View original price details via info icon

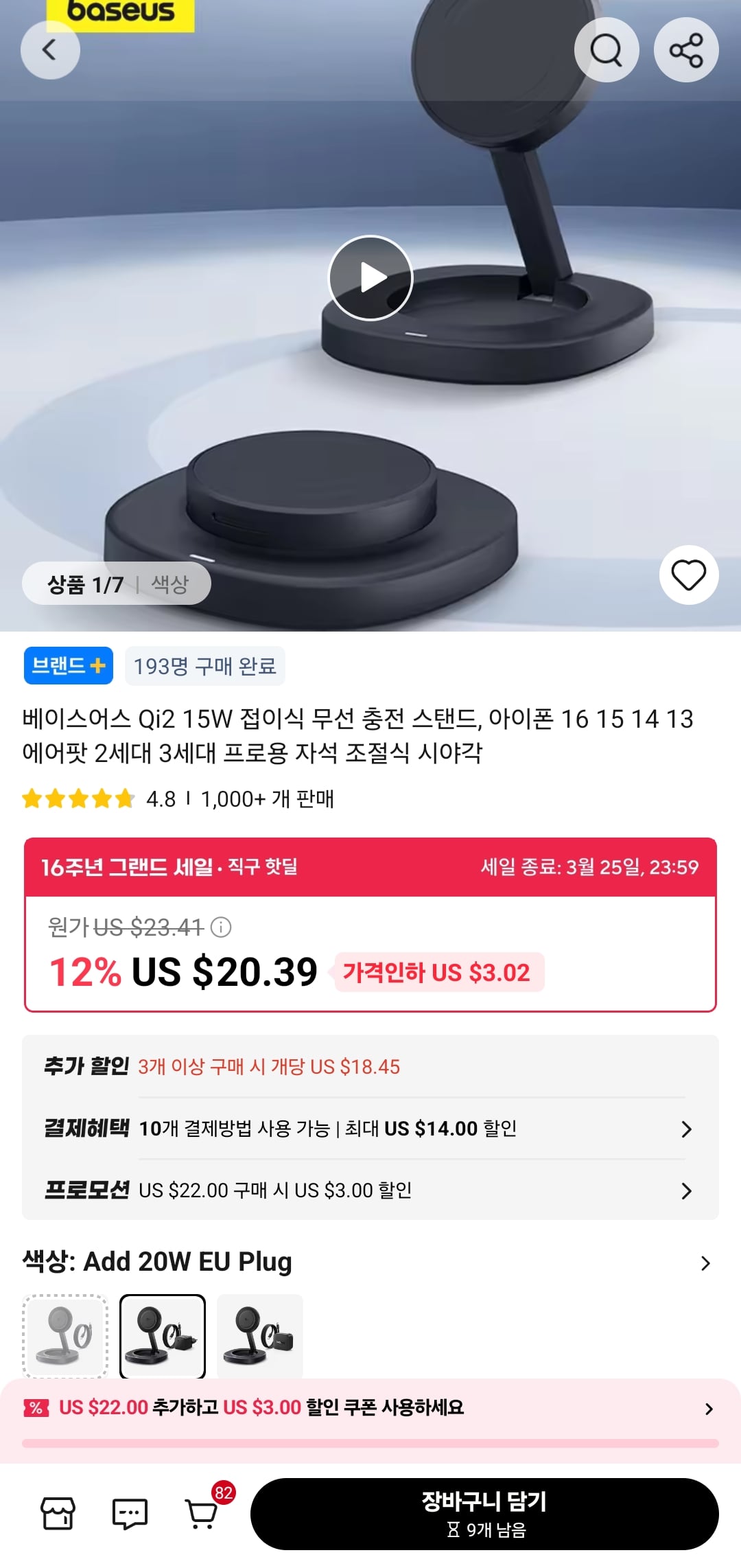pyautogui.click(x=220, y=928)
